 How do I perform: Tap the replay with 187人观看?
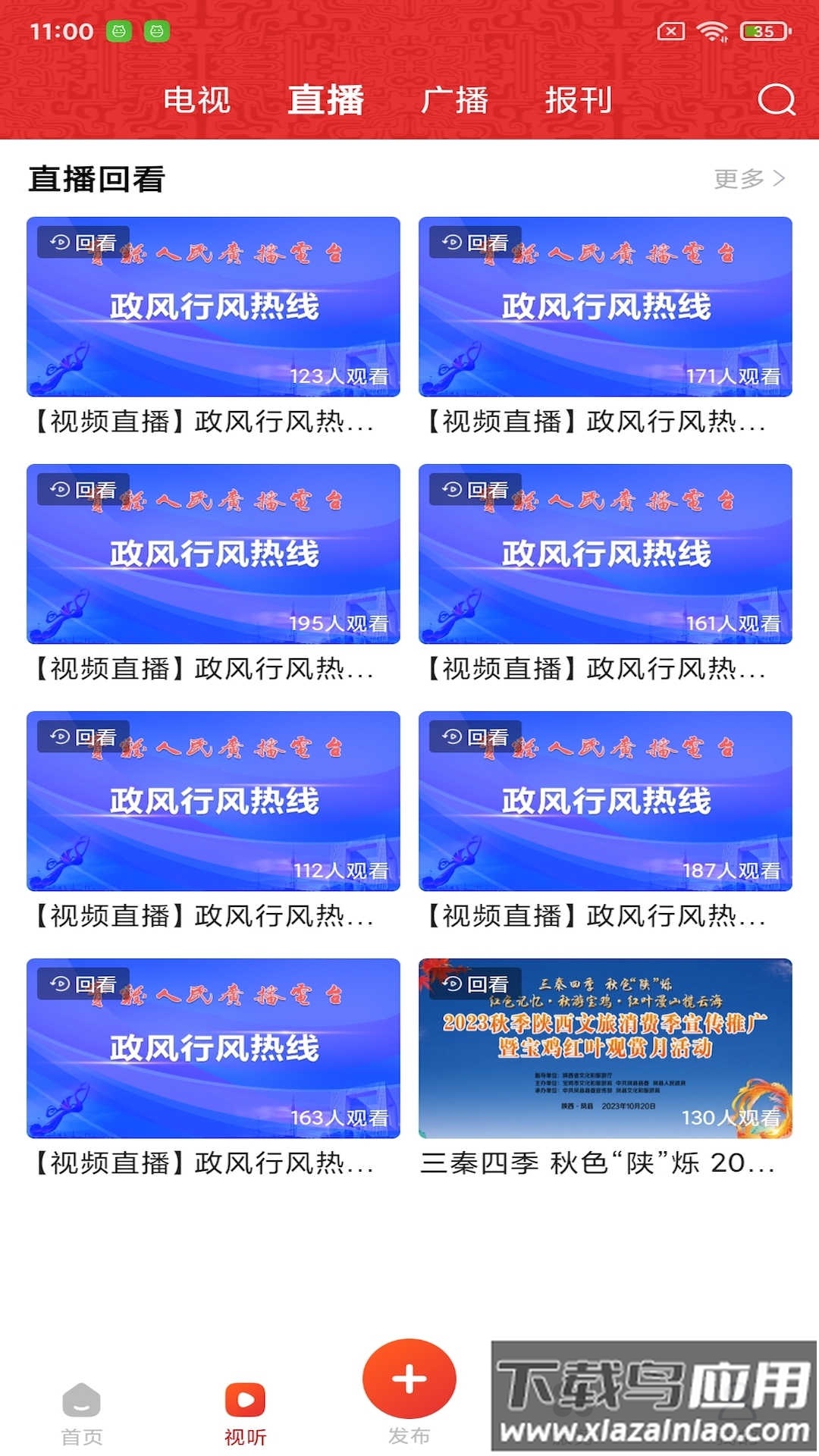(605, 802)
